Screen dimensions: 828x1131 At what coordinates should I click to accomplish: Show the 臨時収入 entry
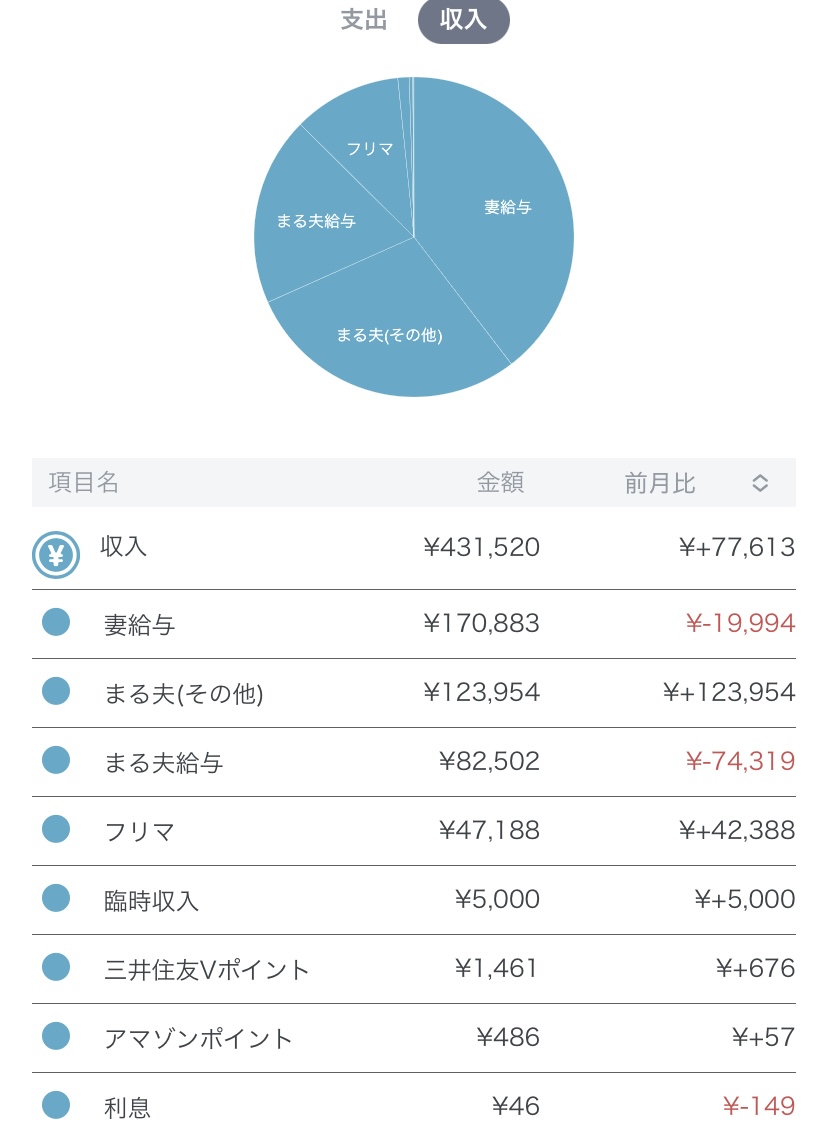pyautogui.click(x=413, y=900)
